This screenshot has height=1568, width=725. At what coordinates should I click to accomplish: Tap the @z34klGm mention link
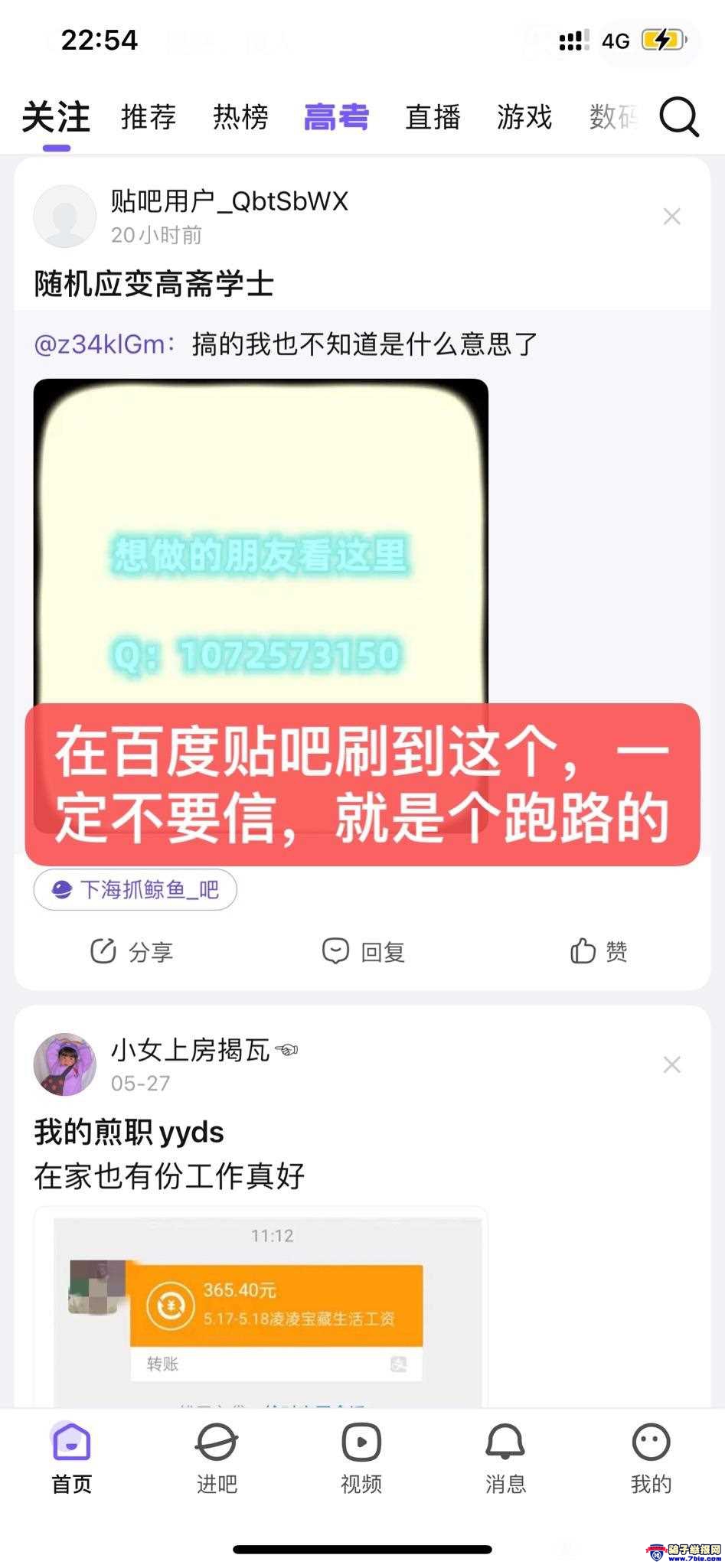pyautogui.click(x=101, y=344)
